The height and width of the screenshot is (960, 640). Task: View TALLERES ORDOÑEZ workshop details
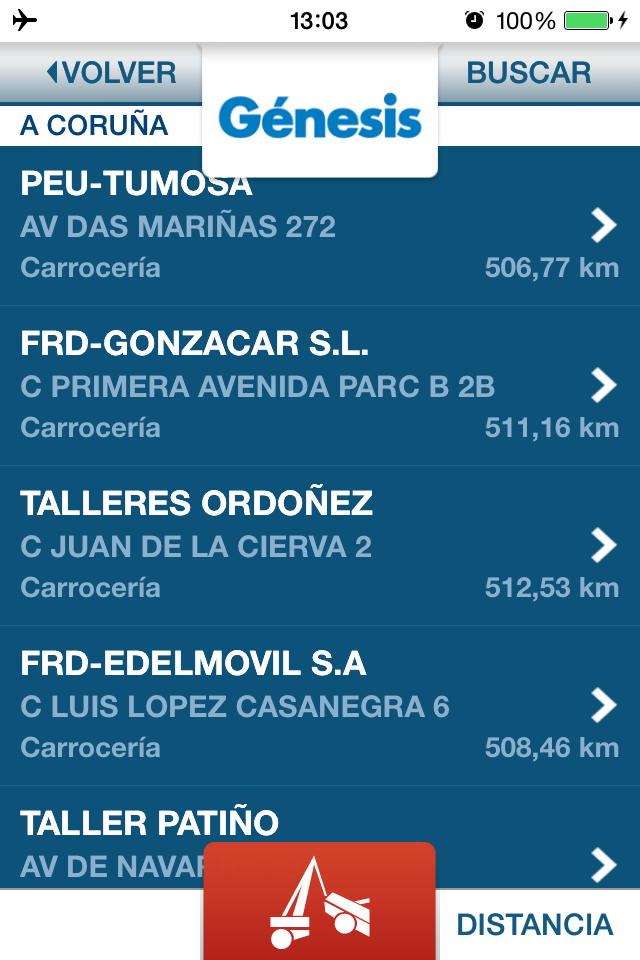point(320,546)
